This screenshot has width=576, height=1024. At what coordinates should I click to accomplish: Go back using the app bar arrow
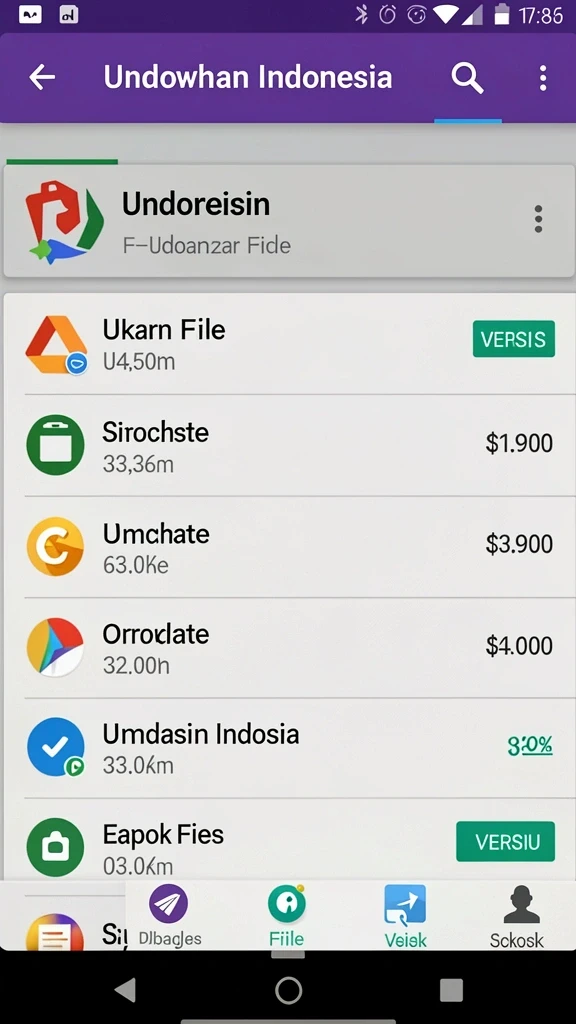42,78
